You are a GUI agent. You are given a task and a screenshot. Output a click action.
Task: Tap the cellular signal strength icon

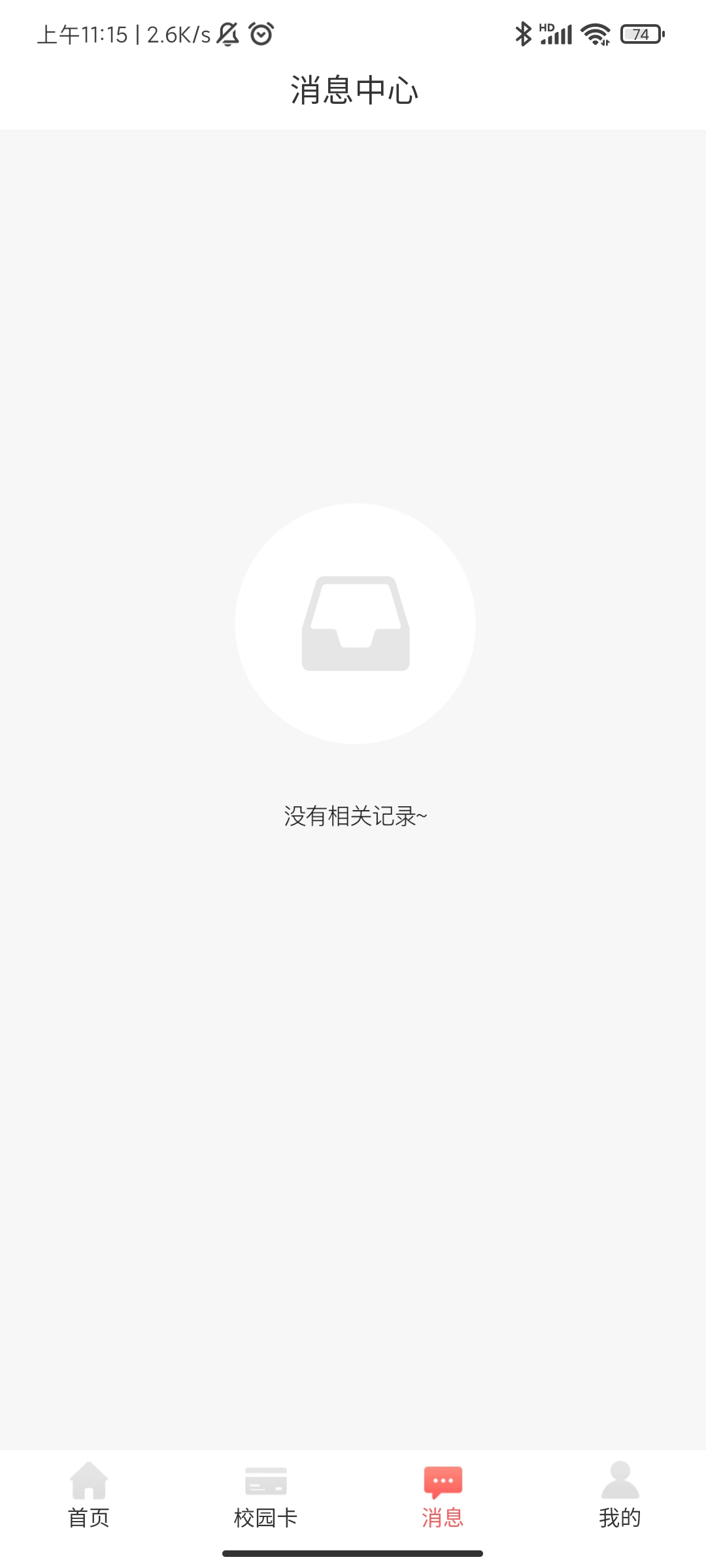coord(555,35)
